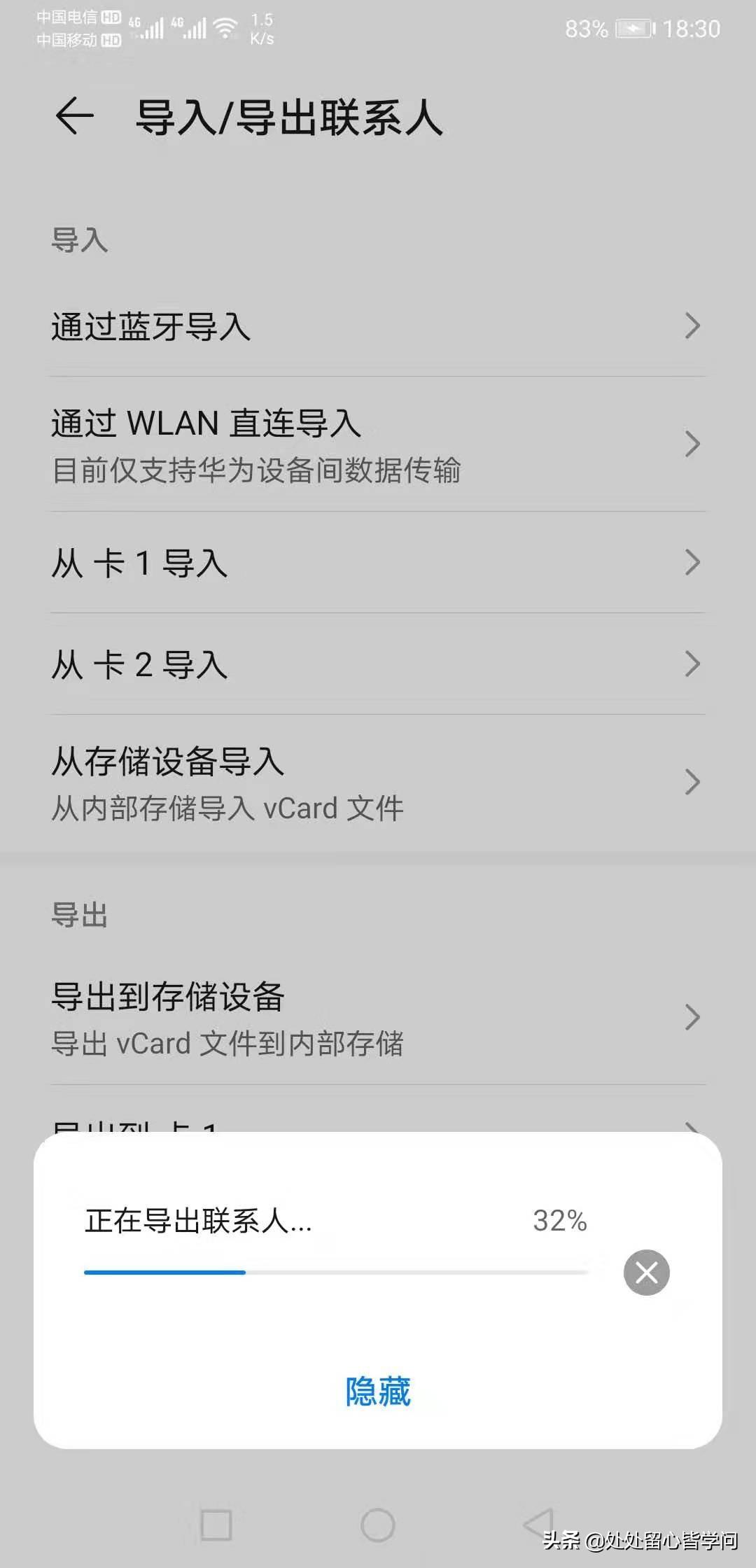This screenshot has width=756, height=1568.
Task: Tap the system home button
Action: coord(378,1525)
